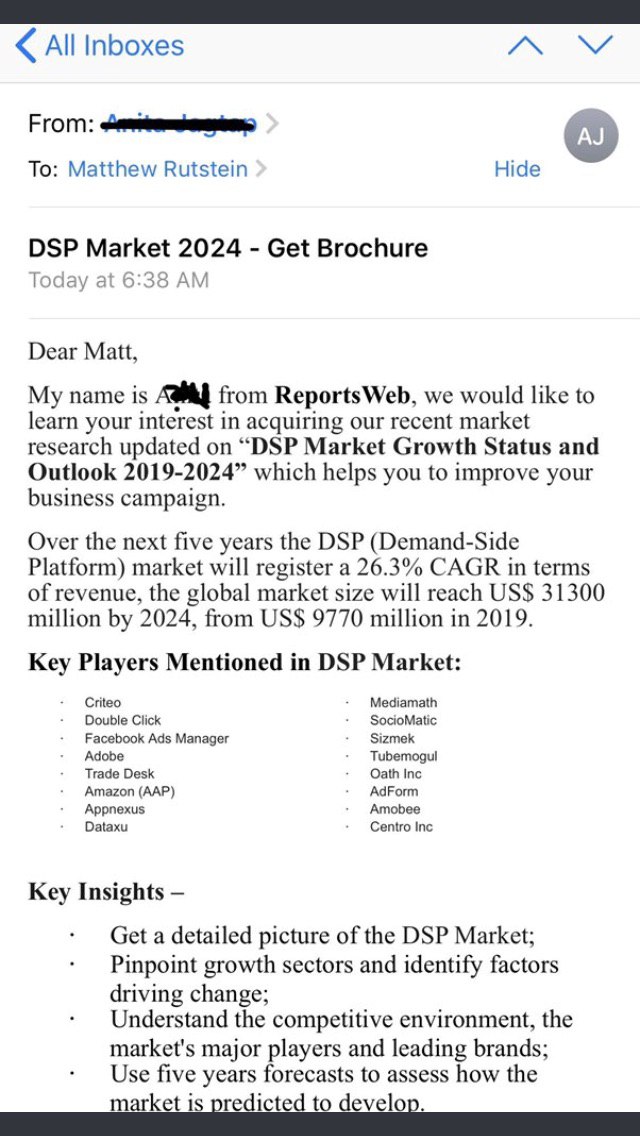Open recipient Matthew Rutstein's details
The height and width of the screenshot is (1136, 640).
(x=158, y=169)
